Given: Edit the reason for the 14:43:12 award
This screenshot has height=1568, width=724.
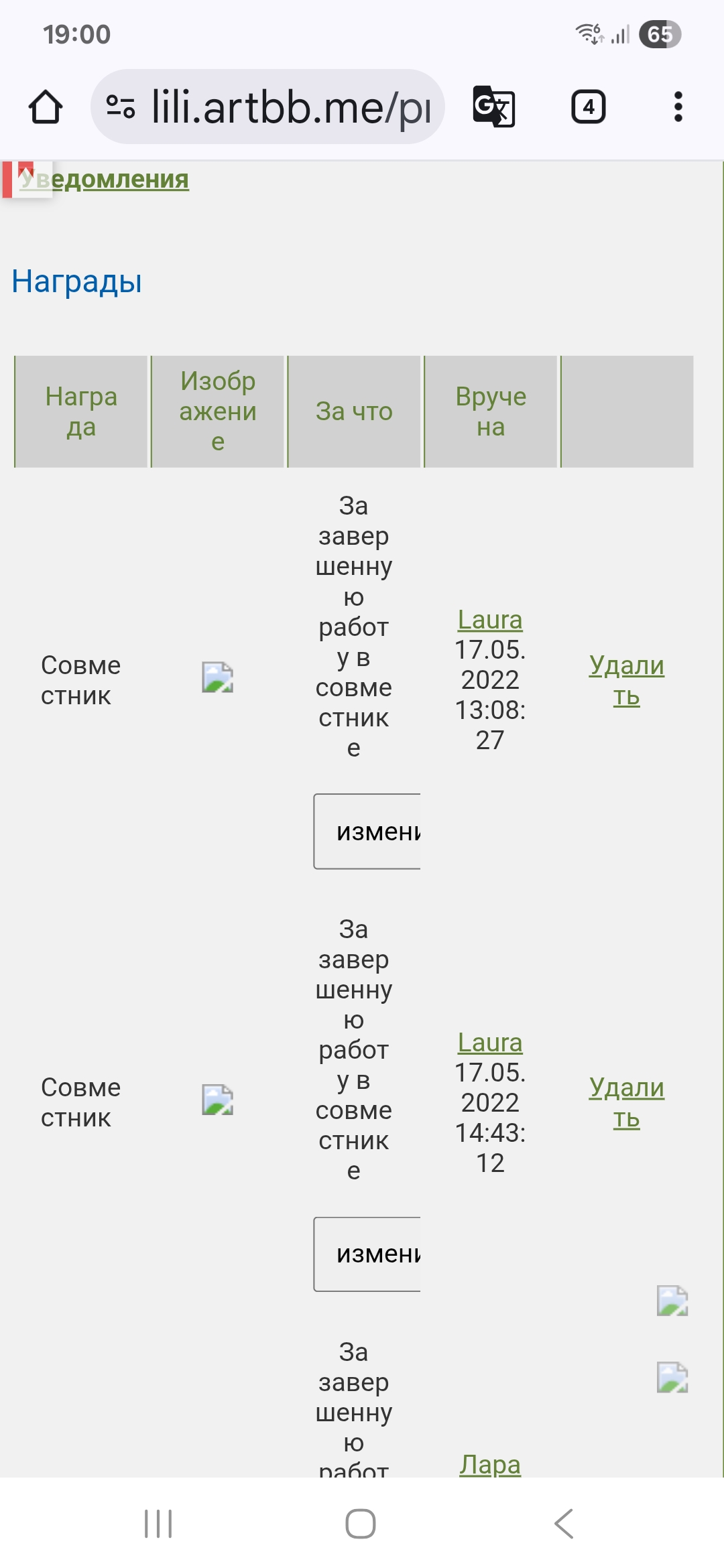Looking at the screenshot, I should (x=367, y=1254).
